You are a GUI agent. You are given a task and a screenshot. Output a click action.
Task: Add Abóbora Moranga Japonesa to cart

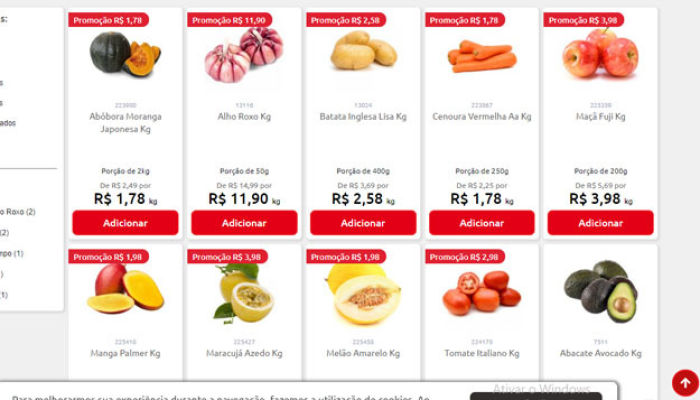click(125, 223)
